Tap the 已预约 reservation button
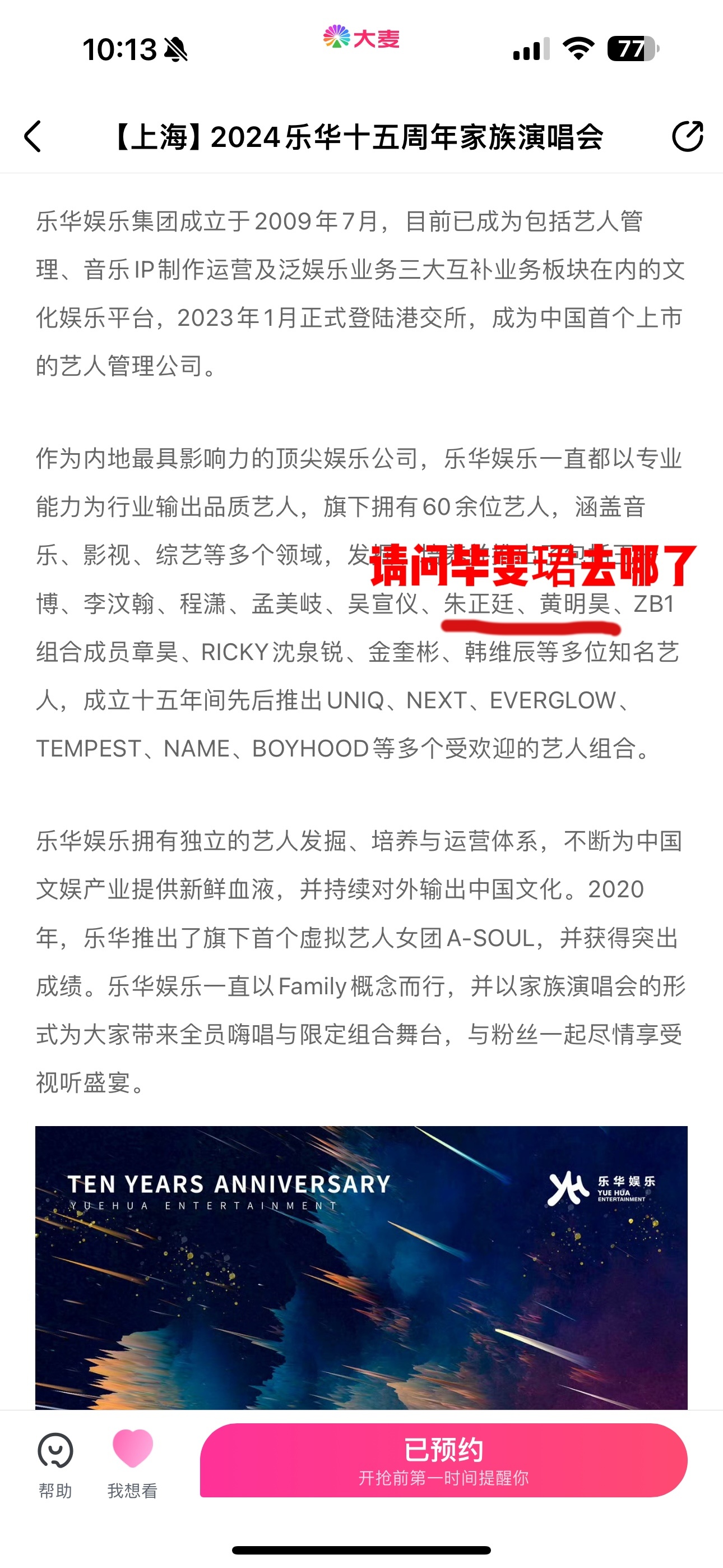 tap(444, 1460)
